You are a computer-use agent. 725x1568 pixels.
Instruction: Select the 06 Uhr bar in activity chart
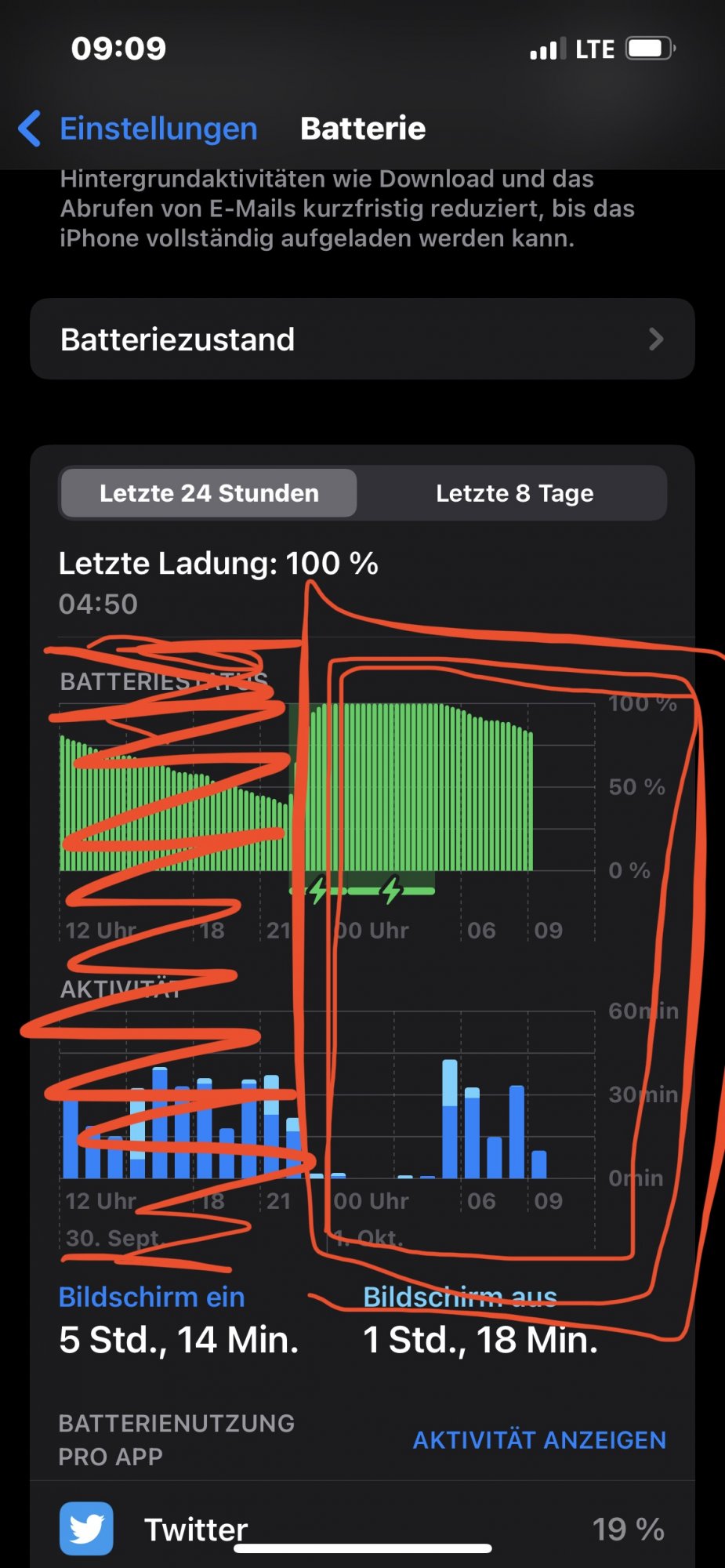click(472, 1132)
